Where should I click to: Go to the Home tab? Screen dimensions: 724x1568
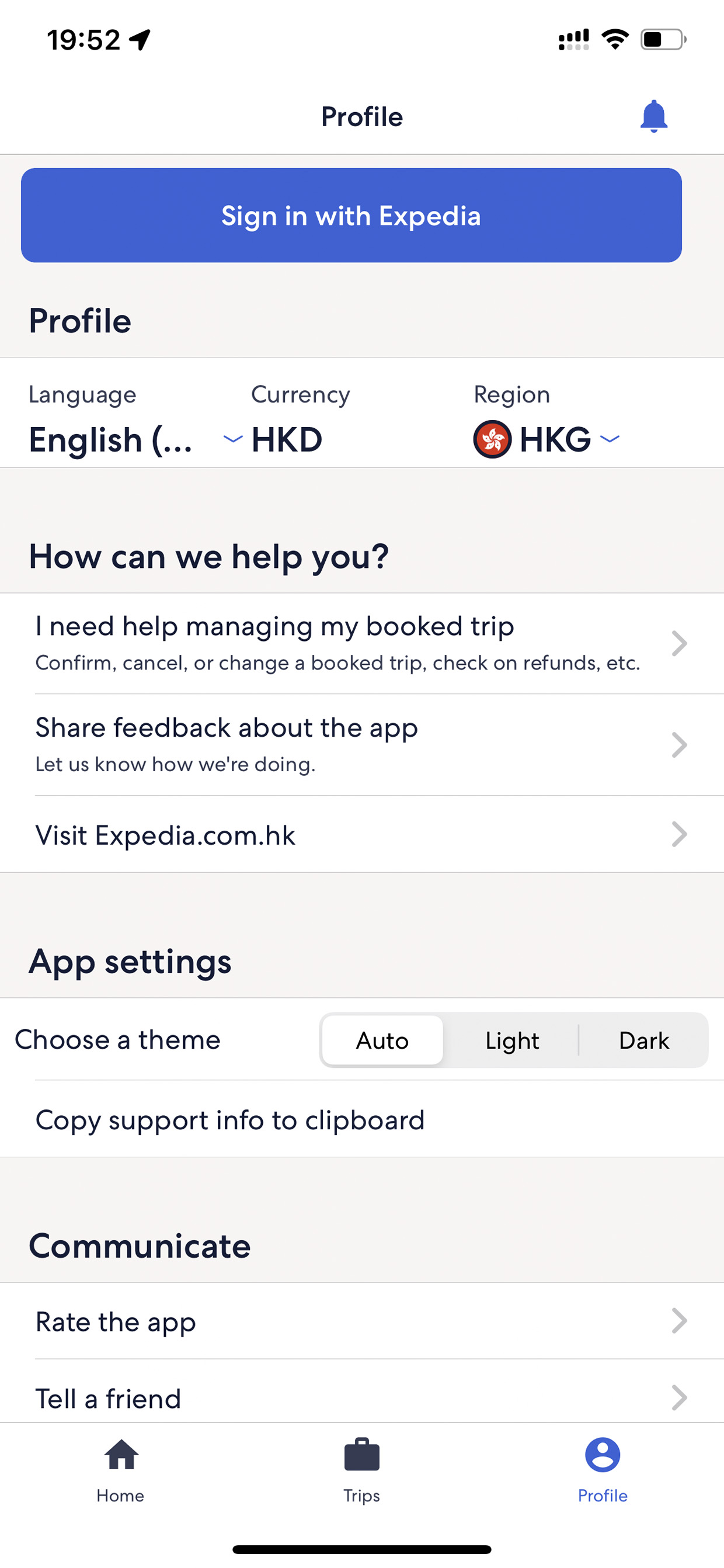click(120, 1470)
